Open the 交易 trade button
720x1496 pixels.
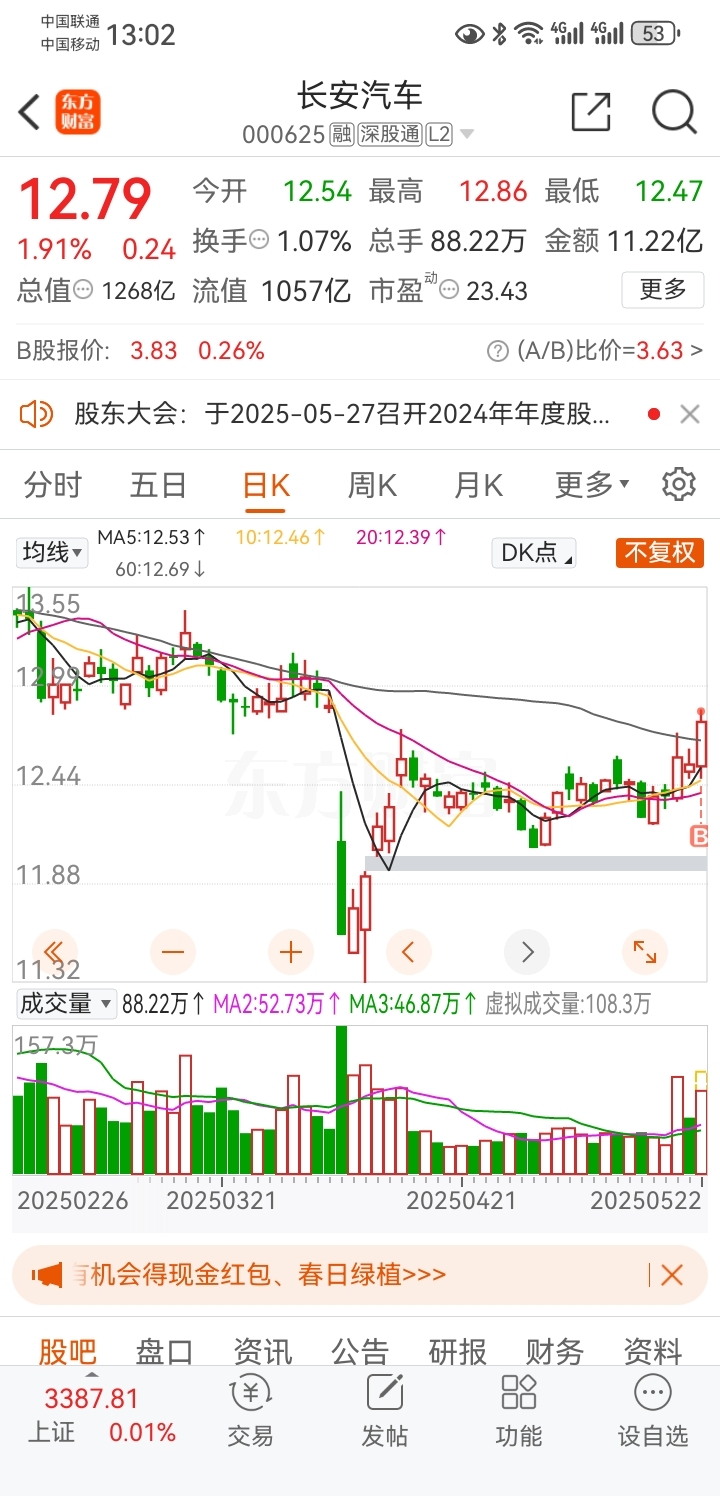coord(250,1411)
